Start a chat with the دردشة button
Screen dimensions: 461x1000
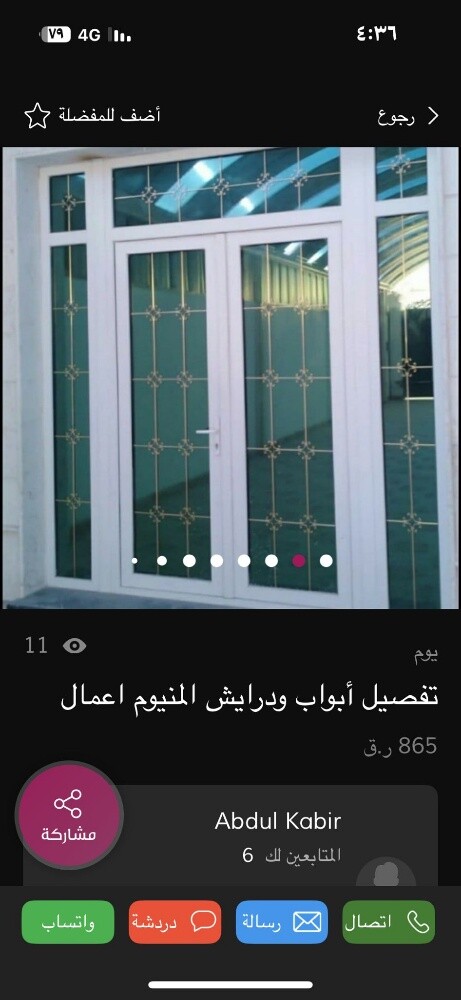coord(175,922)
